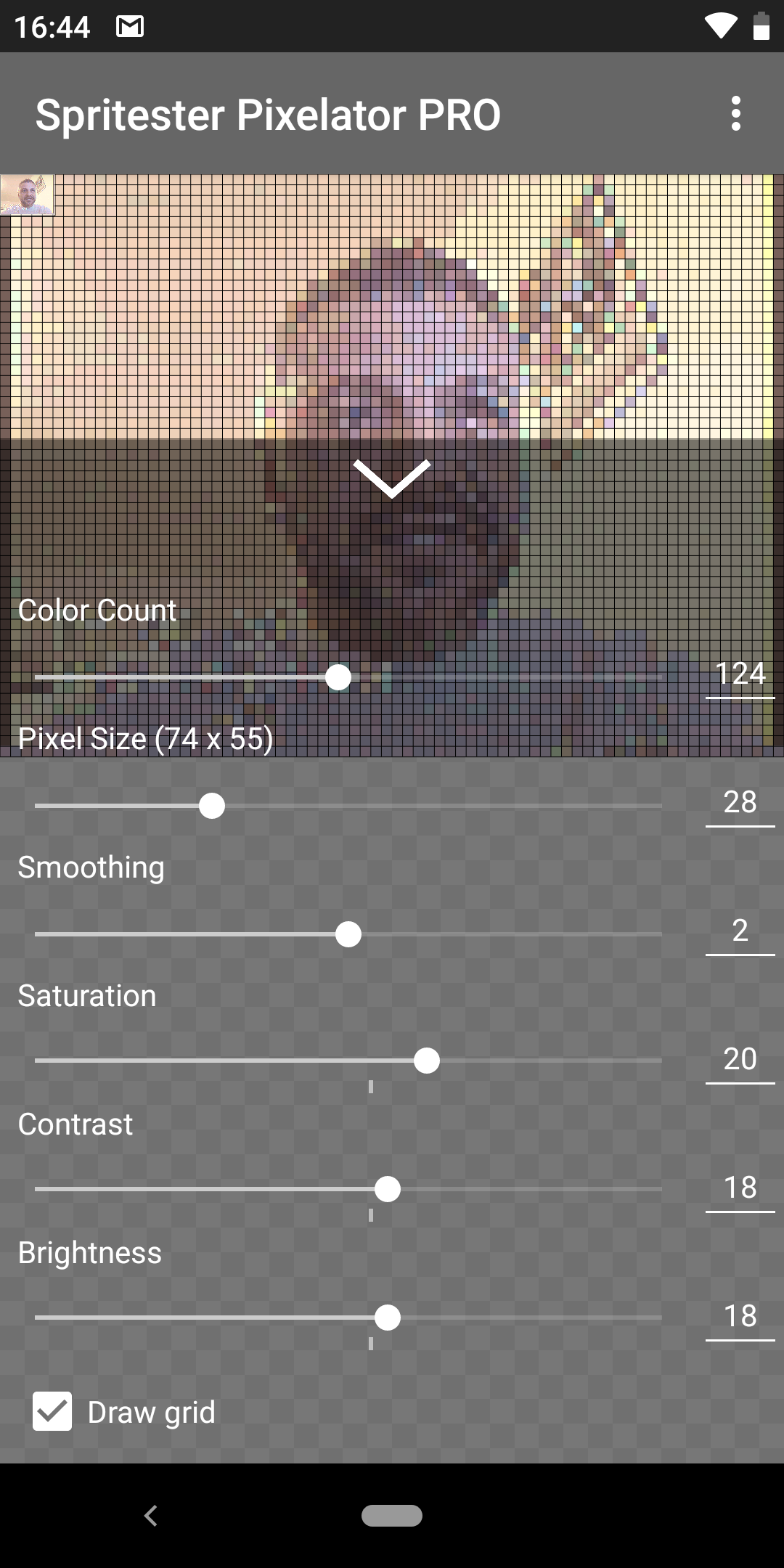784x1568 pixels.
Task: Edit the Saturation value 20
Action: (740, 1061)
